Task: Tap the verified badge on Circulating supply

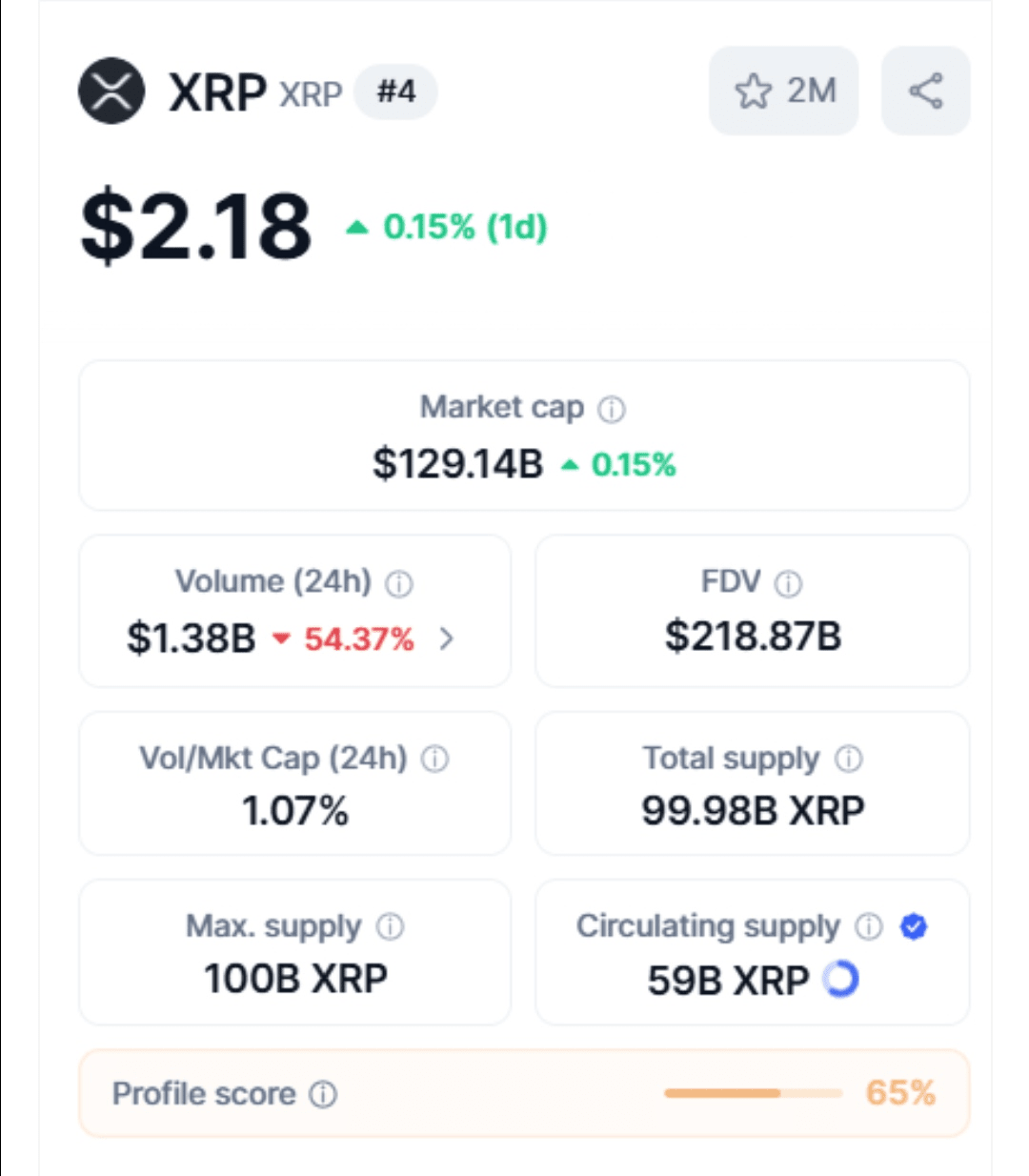Action: [x=914, y=926]
